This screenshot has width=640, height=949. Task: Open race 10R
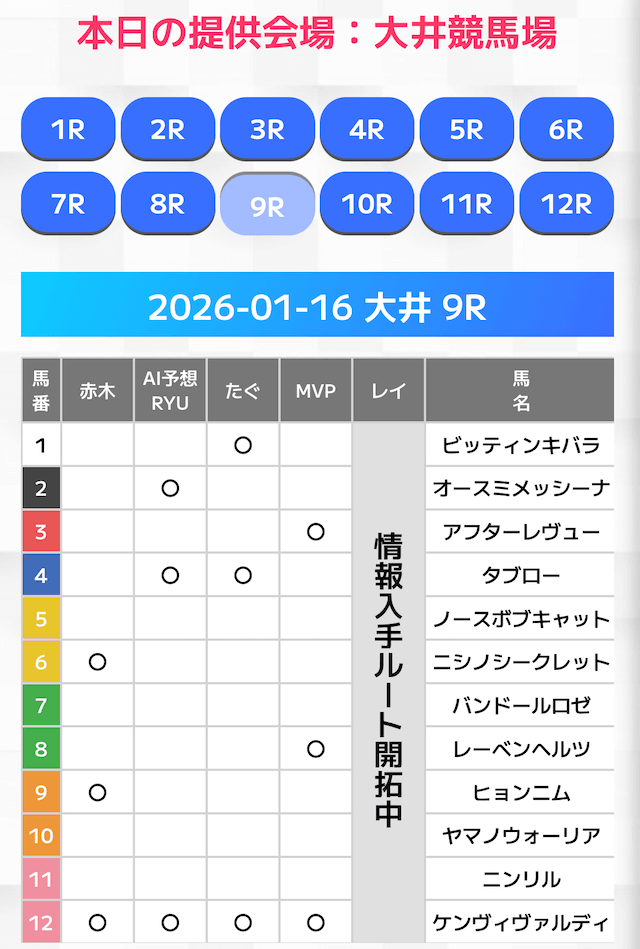367,204
